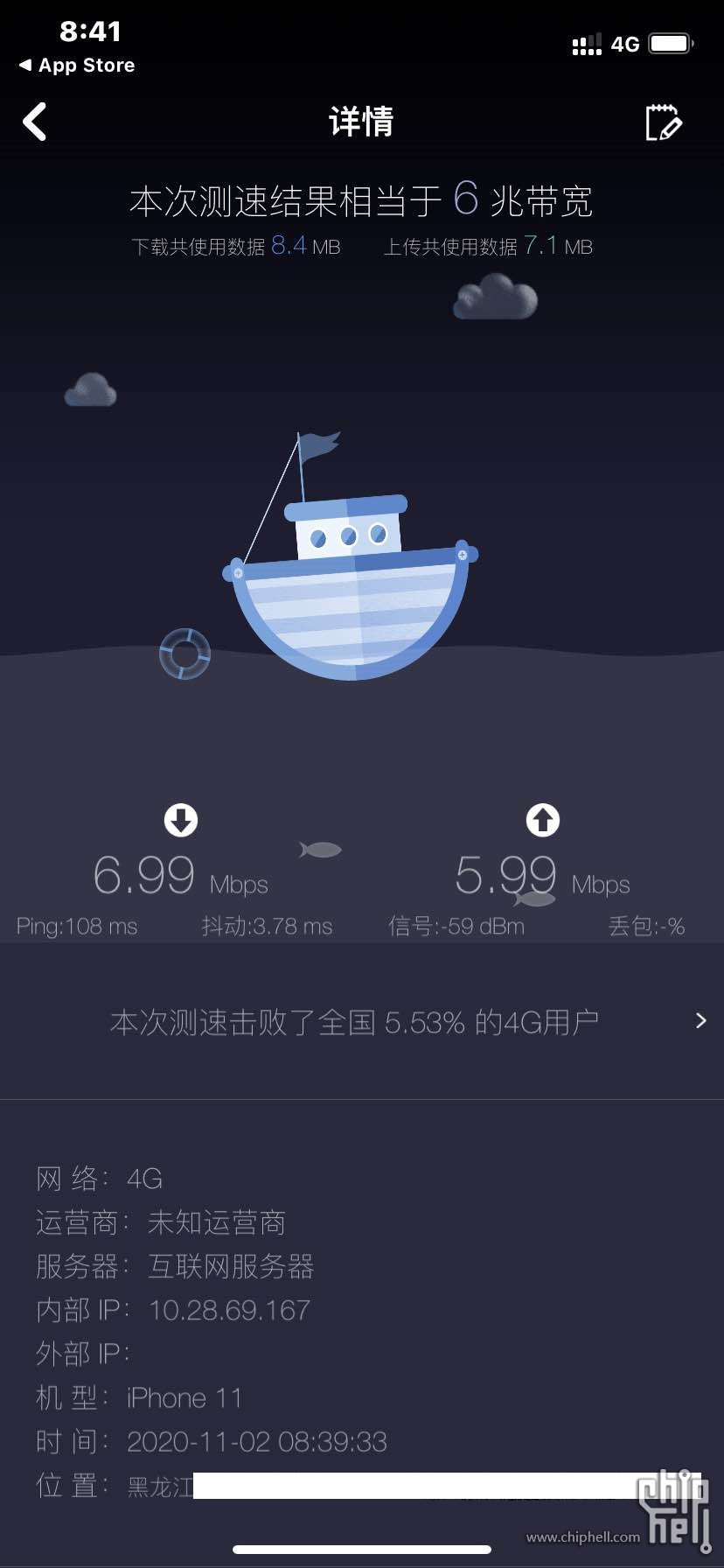Open the 4G用户 speed ranking row
Image resolution: width=724 pixels, height=1568 pixels.
[362, 1021]
